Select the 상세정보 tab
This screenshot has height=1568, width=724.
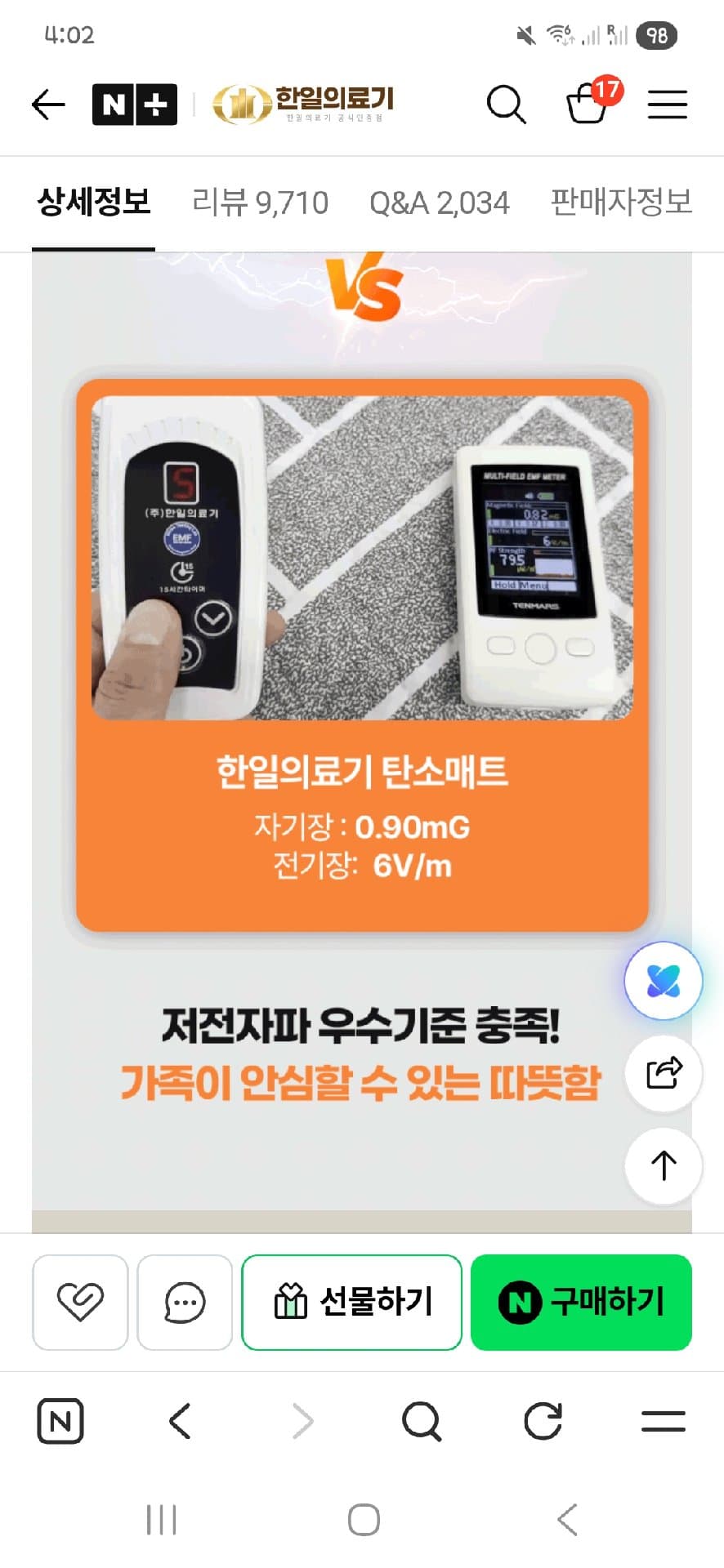click(x=94, y=203)
